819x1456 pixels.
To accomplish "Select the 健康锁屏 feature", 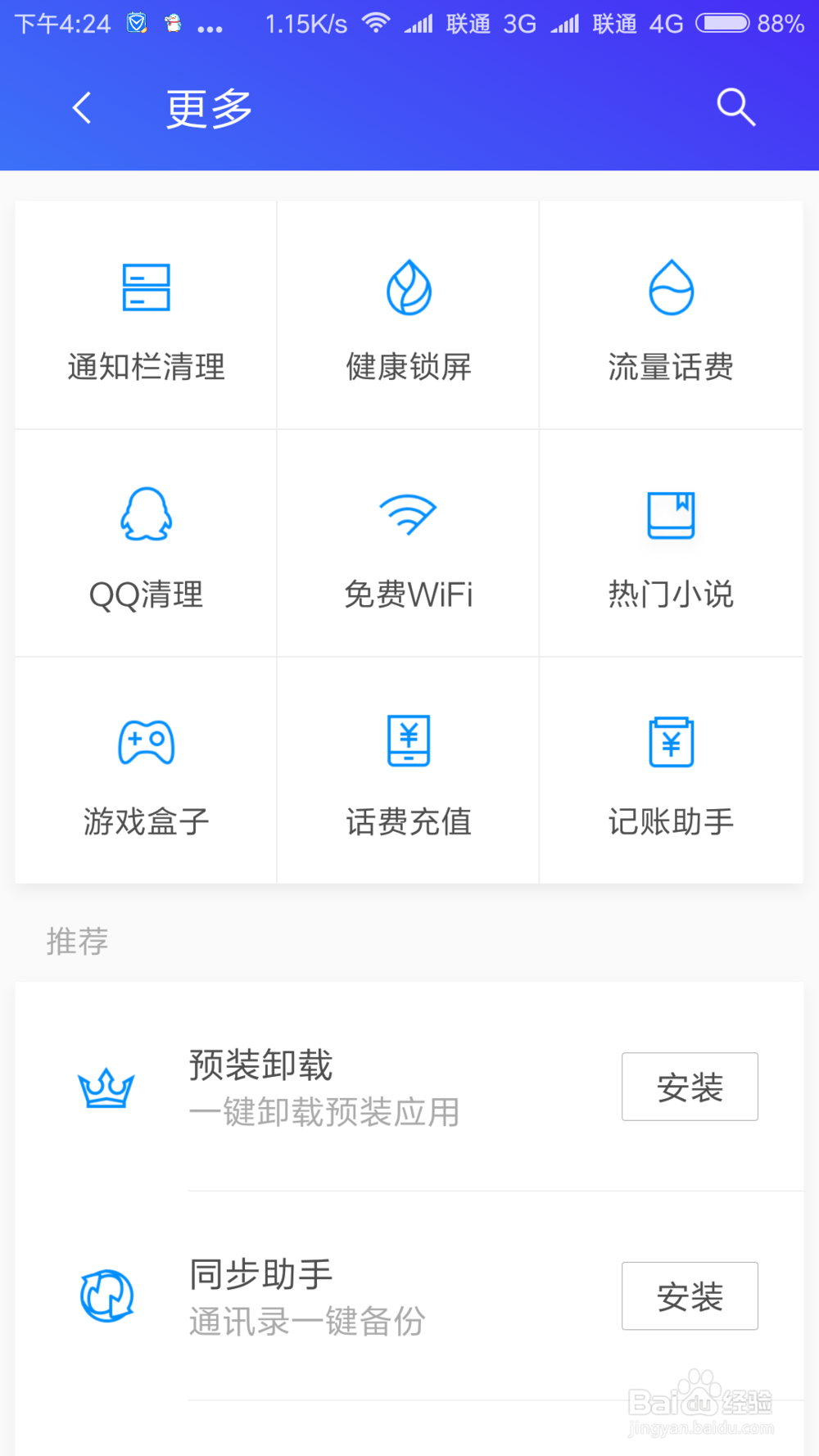I will click(x=408, y=316).
